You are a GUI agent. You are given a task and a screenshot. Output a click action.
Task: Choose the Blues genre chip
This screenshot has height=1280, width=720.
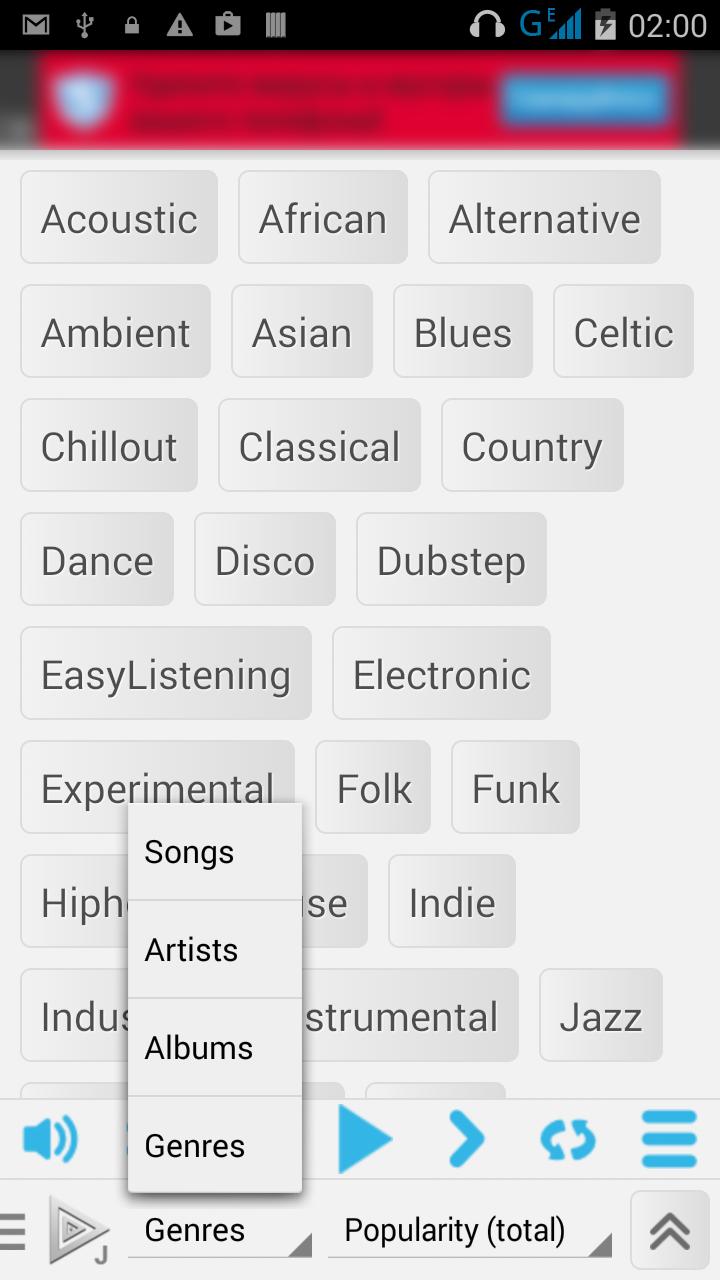(x=462, y=332)
